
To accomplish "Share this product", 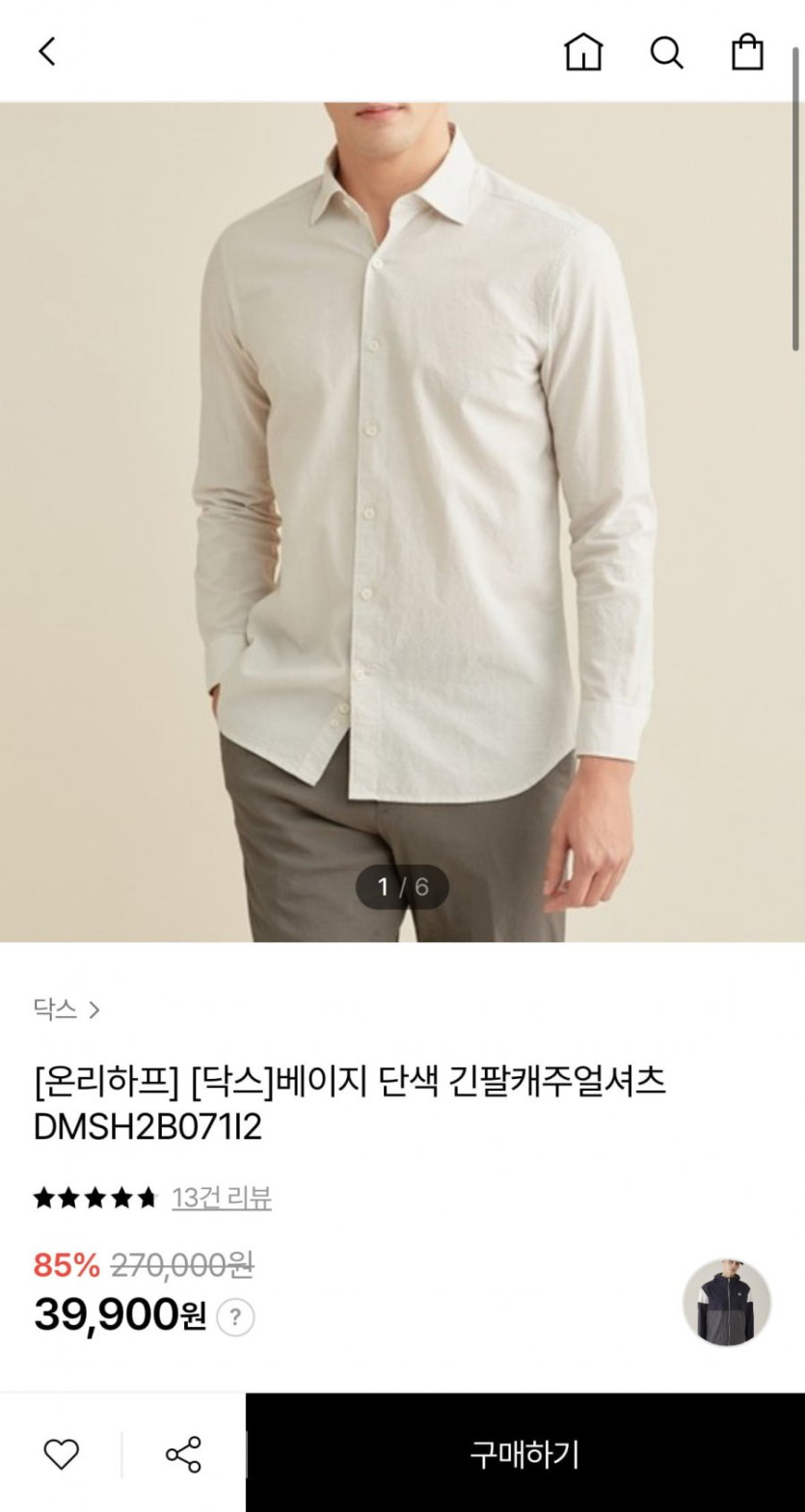I will (183, 1453).
